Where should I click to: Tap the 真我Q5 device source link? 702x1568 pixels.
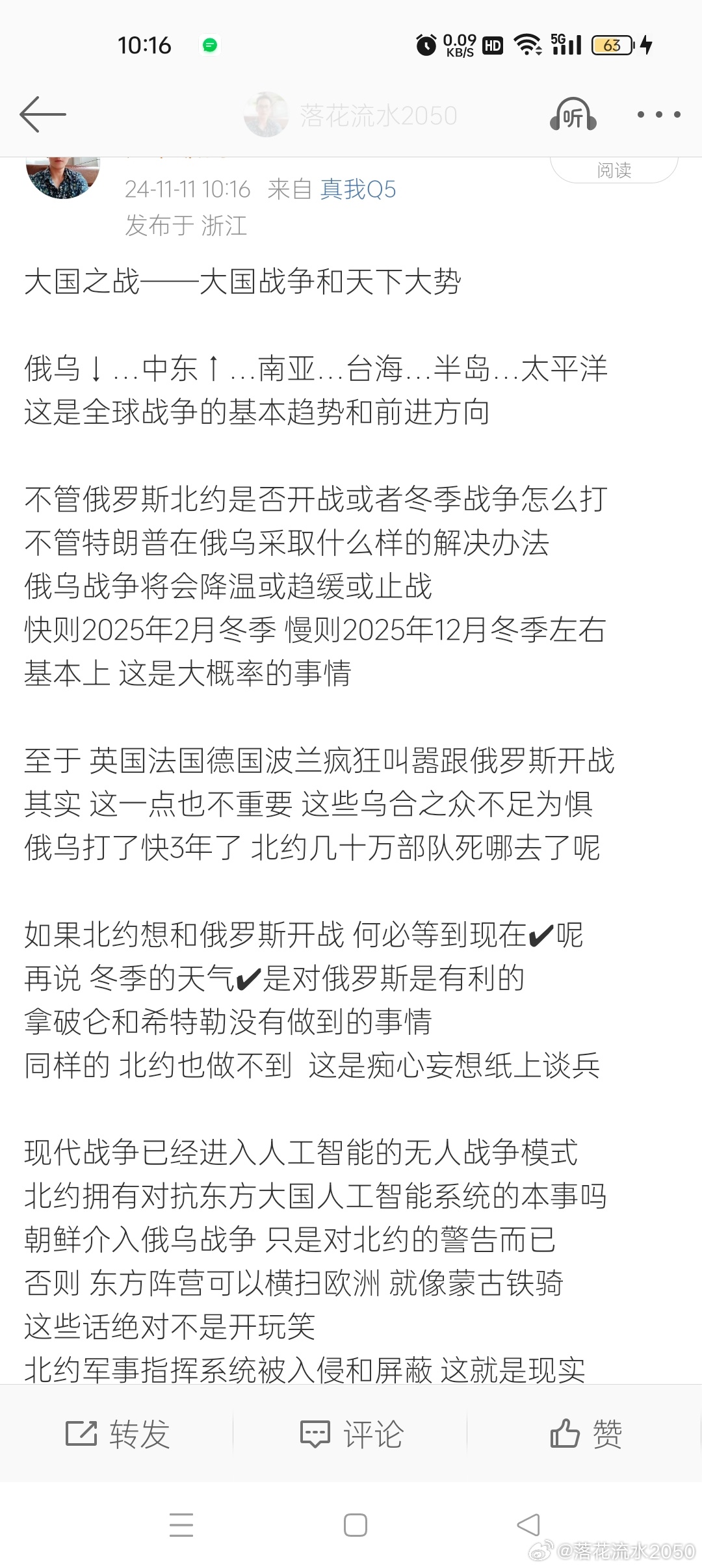tap(358, 189)
